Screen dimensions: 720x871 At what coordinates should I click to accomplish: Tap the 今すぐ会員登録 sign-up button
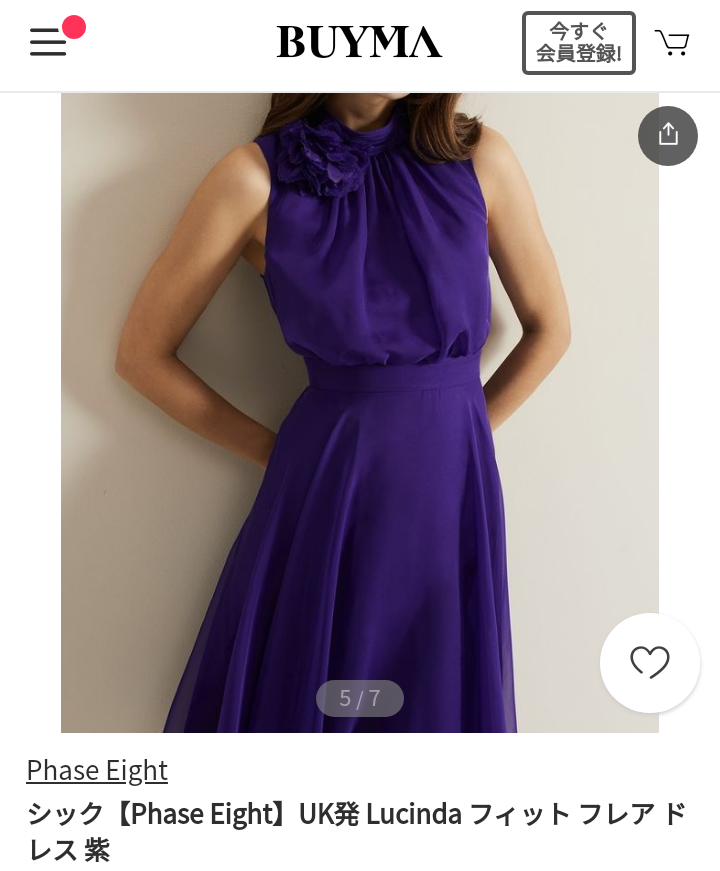click(x=578, y=43)
